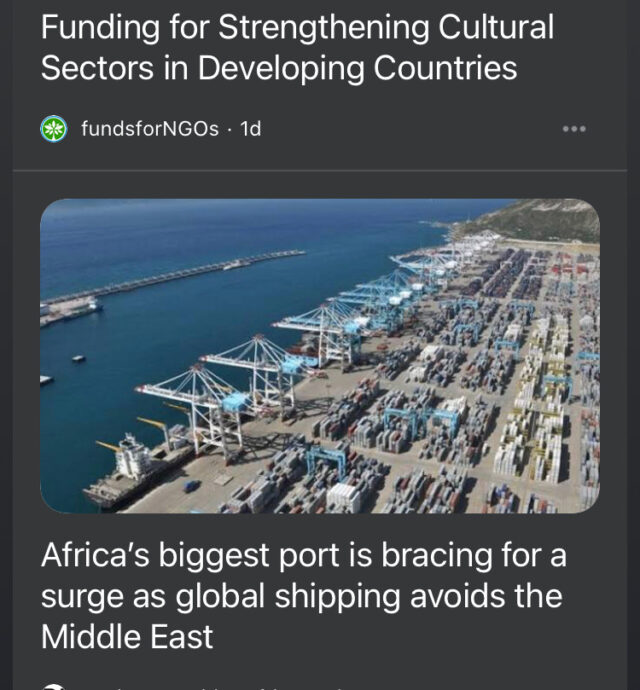Read the Africa's biggest port headline article

pos(301,595)
